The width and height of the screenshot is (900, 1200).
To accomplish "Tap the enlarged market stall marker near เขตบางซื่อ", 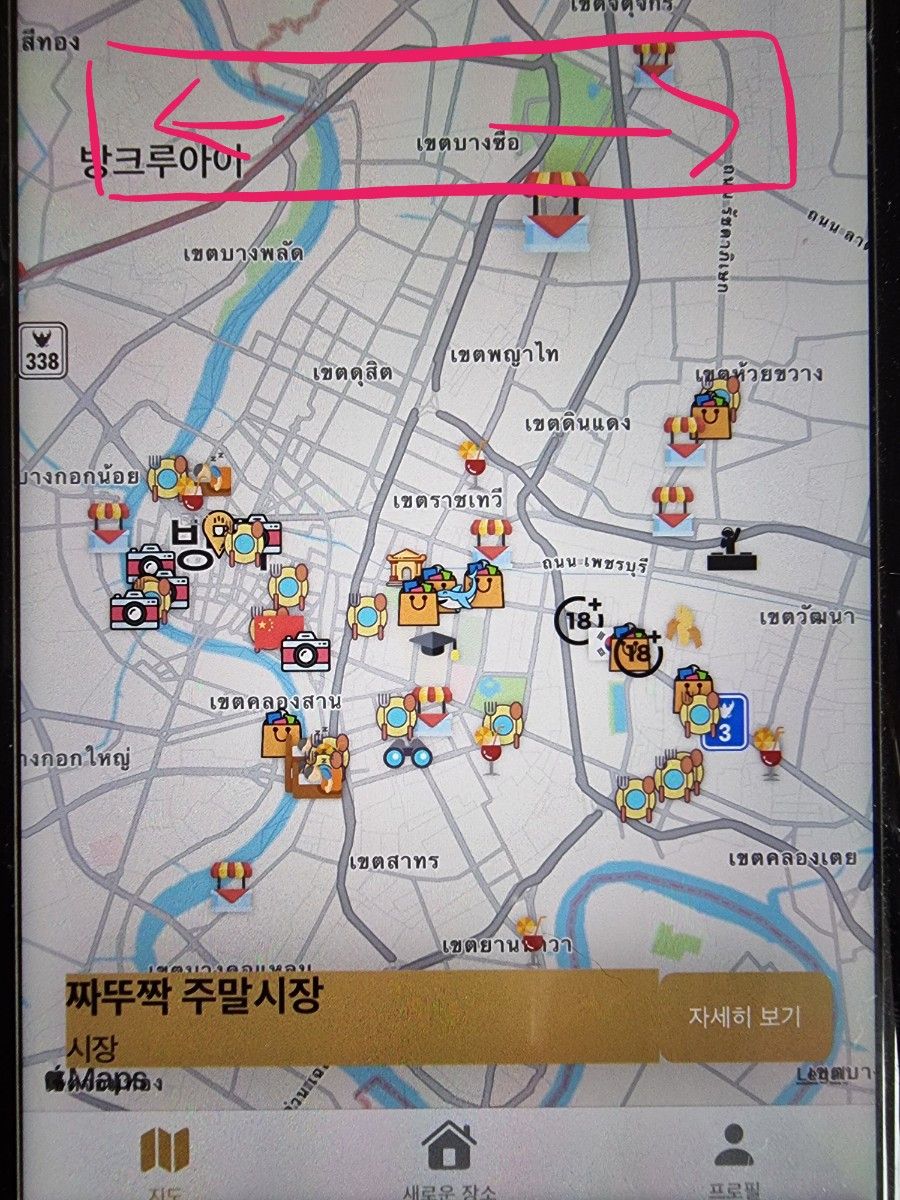I will pos(555,209).
